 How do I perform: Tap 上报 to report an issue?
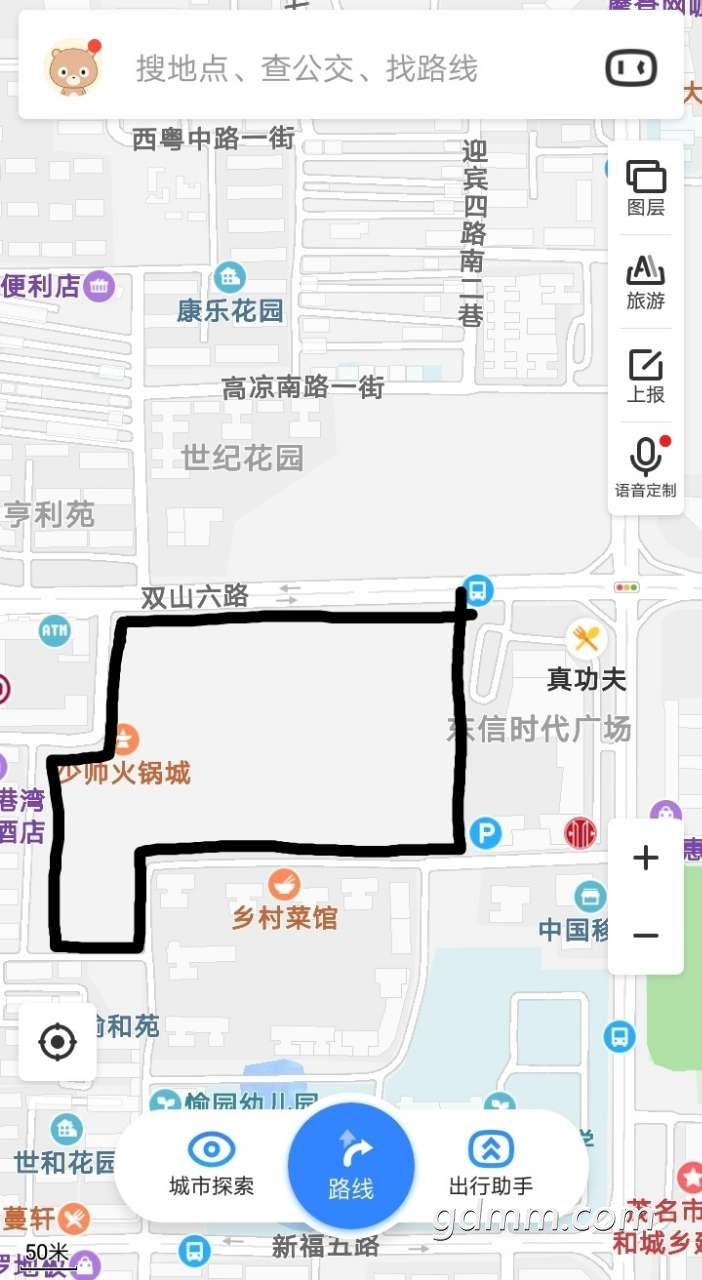pyautogui.click(x=646, y=376)
